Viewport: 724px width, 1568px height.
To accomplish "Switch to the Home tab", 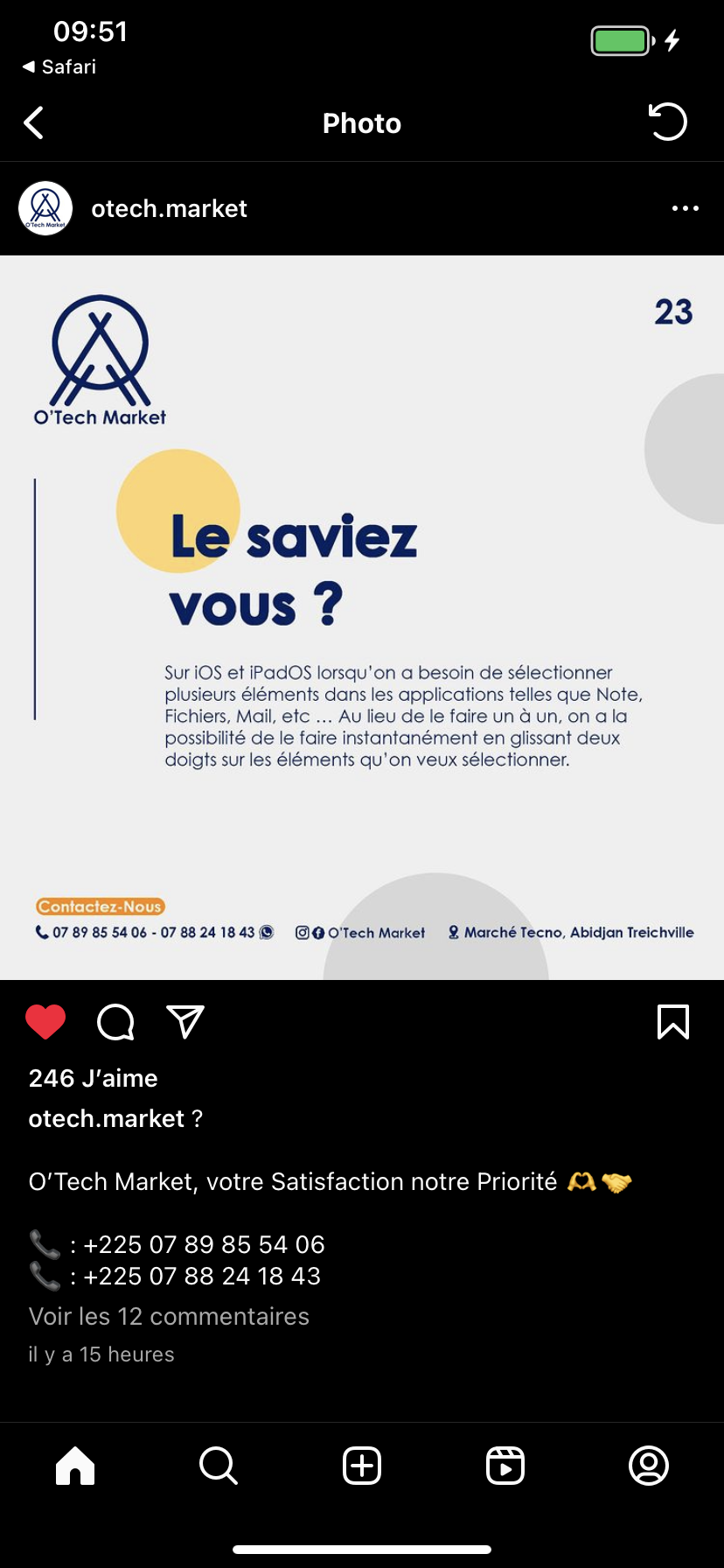I will coord(75,1466).
